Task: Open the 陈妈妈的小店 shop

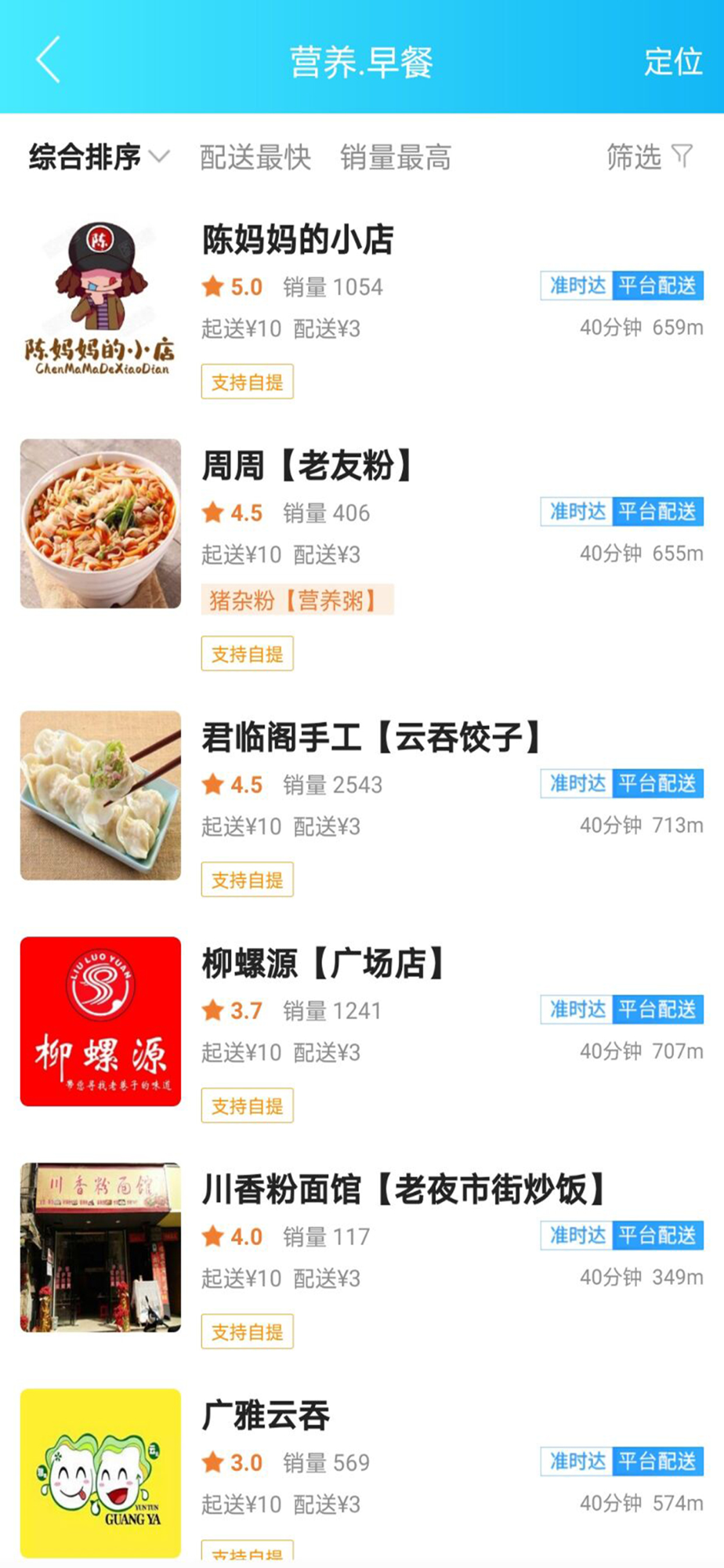Action: coord(298,240)
